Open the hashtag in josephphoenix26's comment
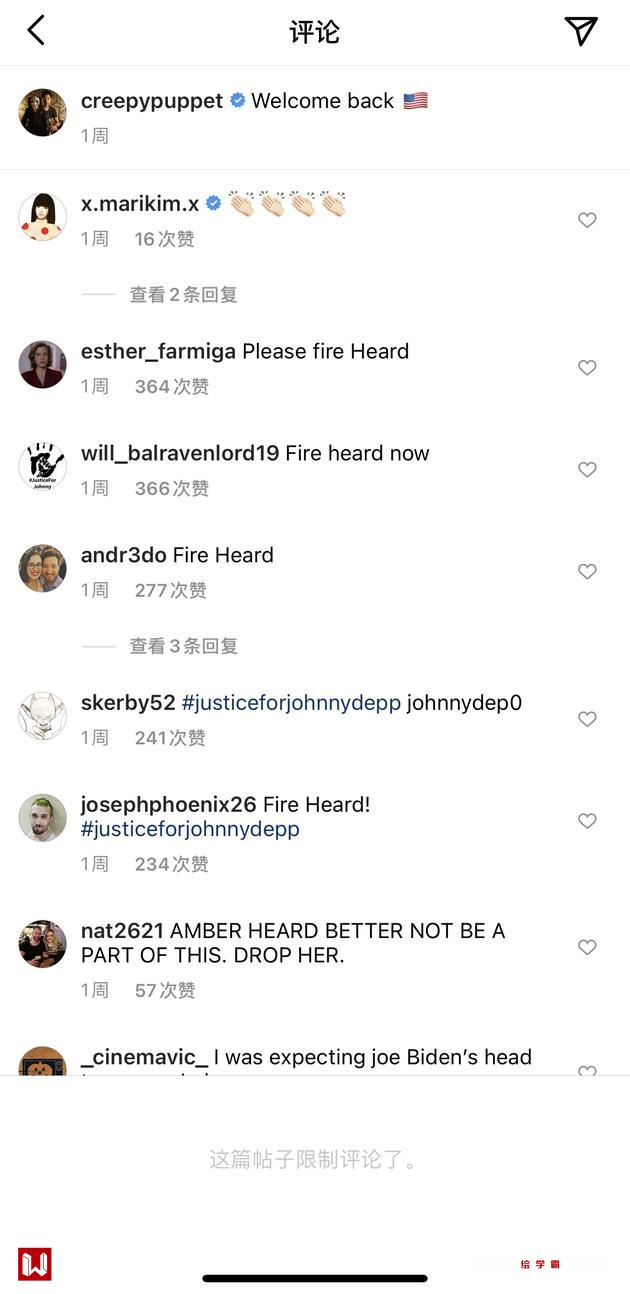 tap(190, 830)
